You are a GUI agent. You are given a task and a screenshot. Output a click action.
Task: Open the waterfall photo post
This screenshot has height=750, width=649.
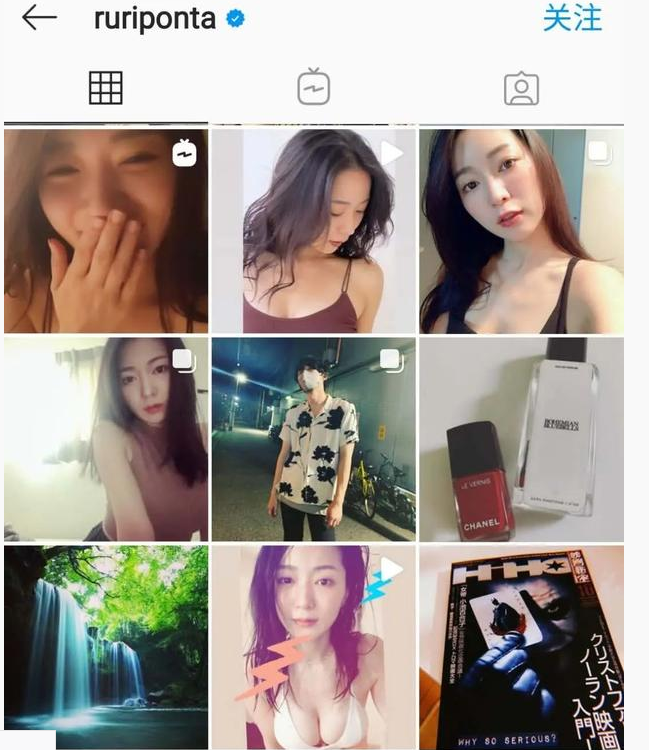106,646
